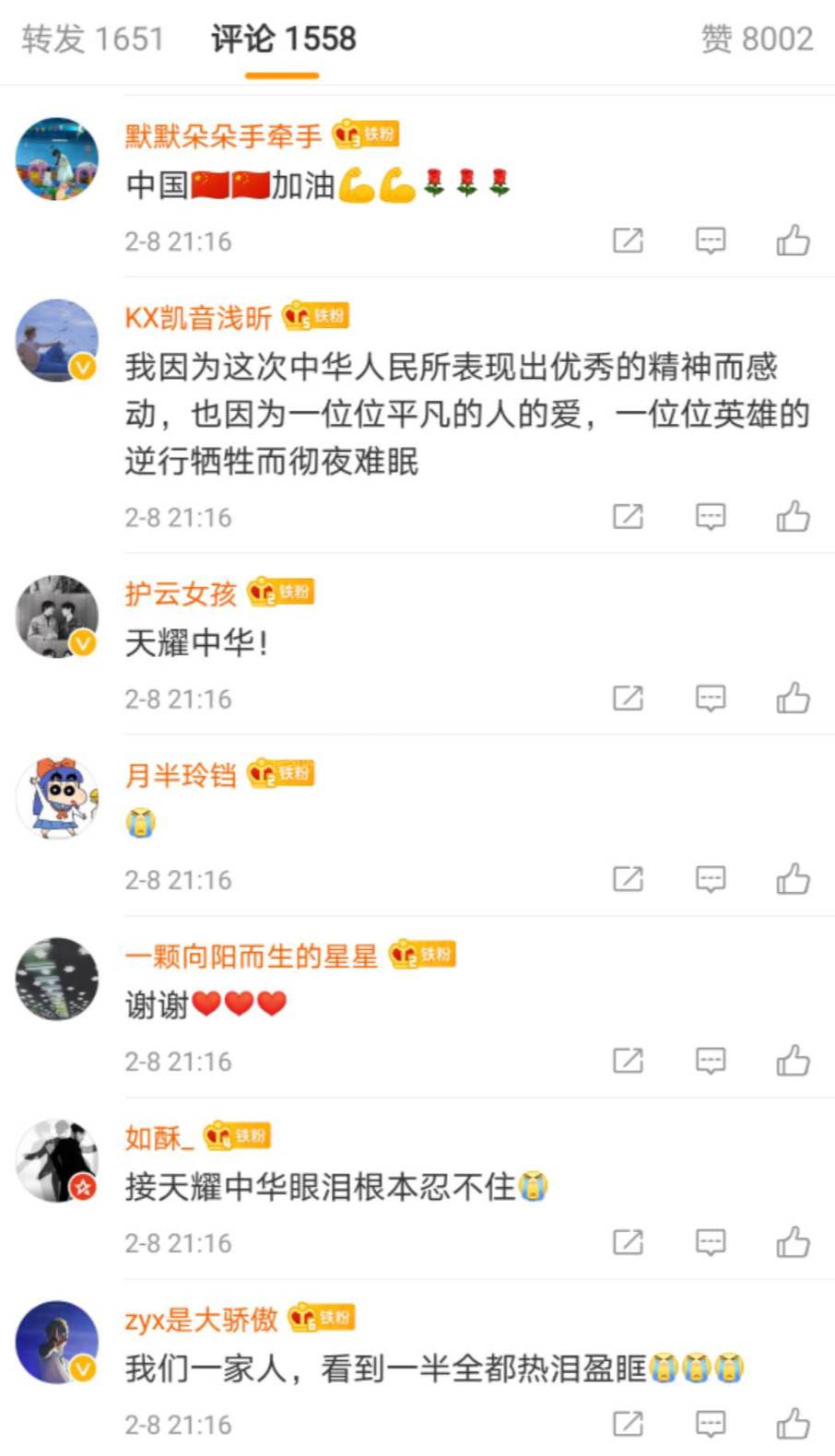Select the 评论 1558 tab

pyautogui.click(x=283, y=40)
